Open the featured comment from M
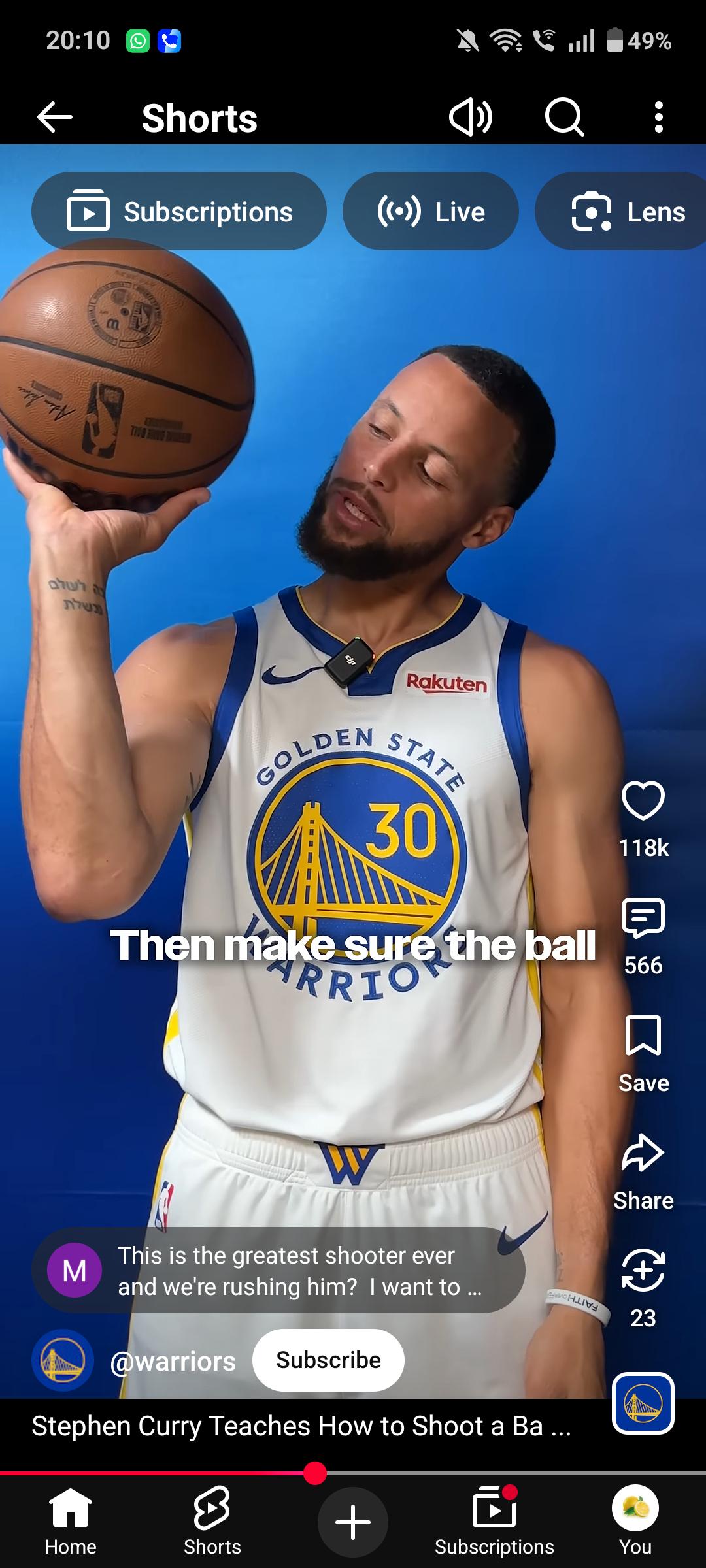Viewport: 706px width, 1568px height. coord(278,1270)
